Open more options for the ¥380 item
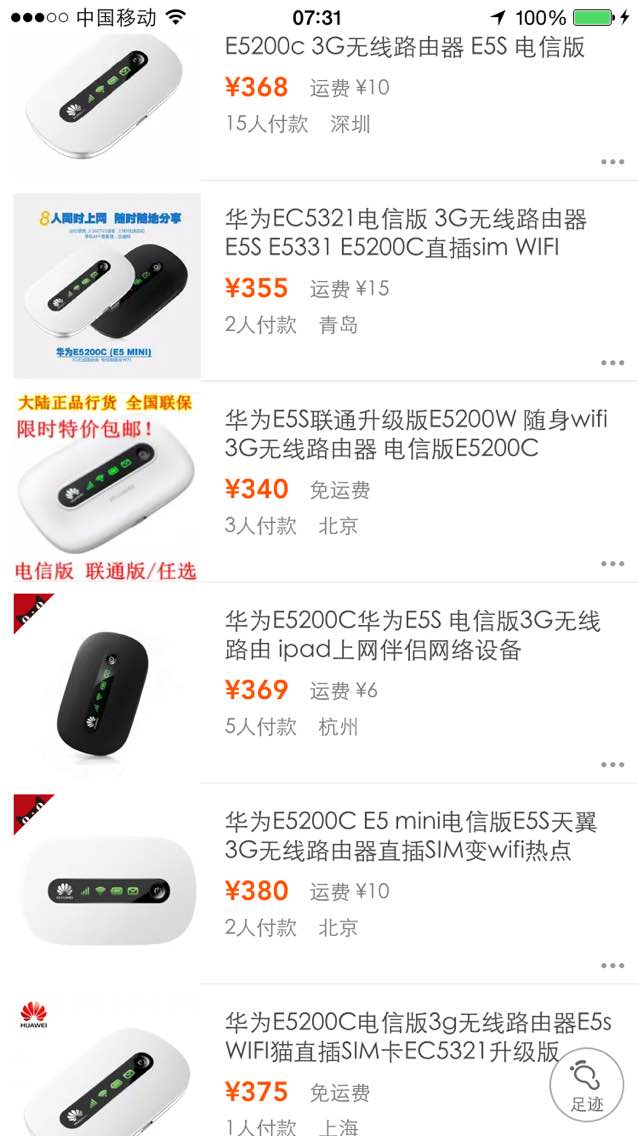 [612, 965]
